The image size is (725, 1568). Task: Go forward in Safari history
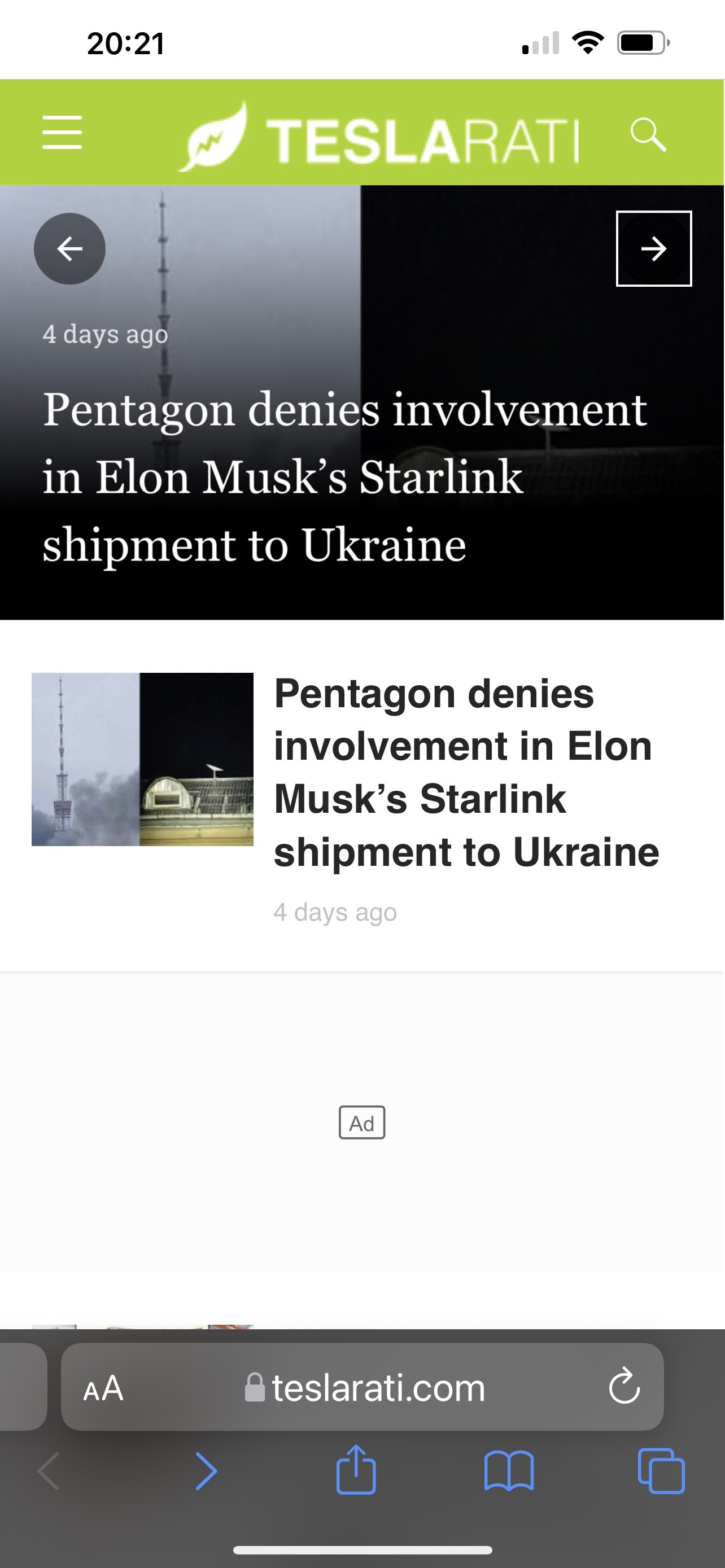pos(206,1471)
